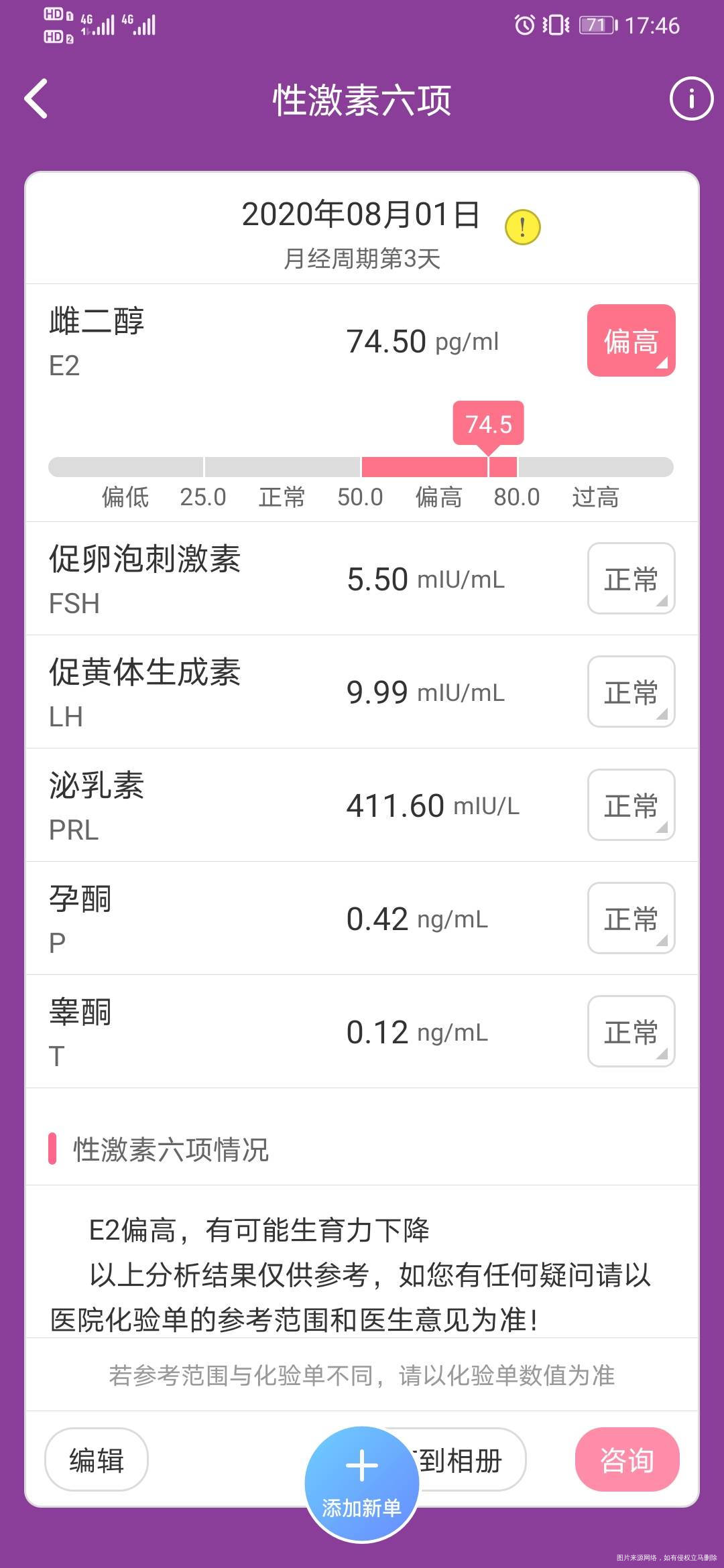Expand the 正常 badge for LH
The image size is (724, 1568).
point(629,692)
